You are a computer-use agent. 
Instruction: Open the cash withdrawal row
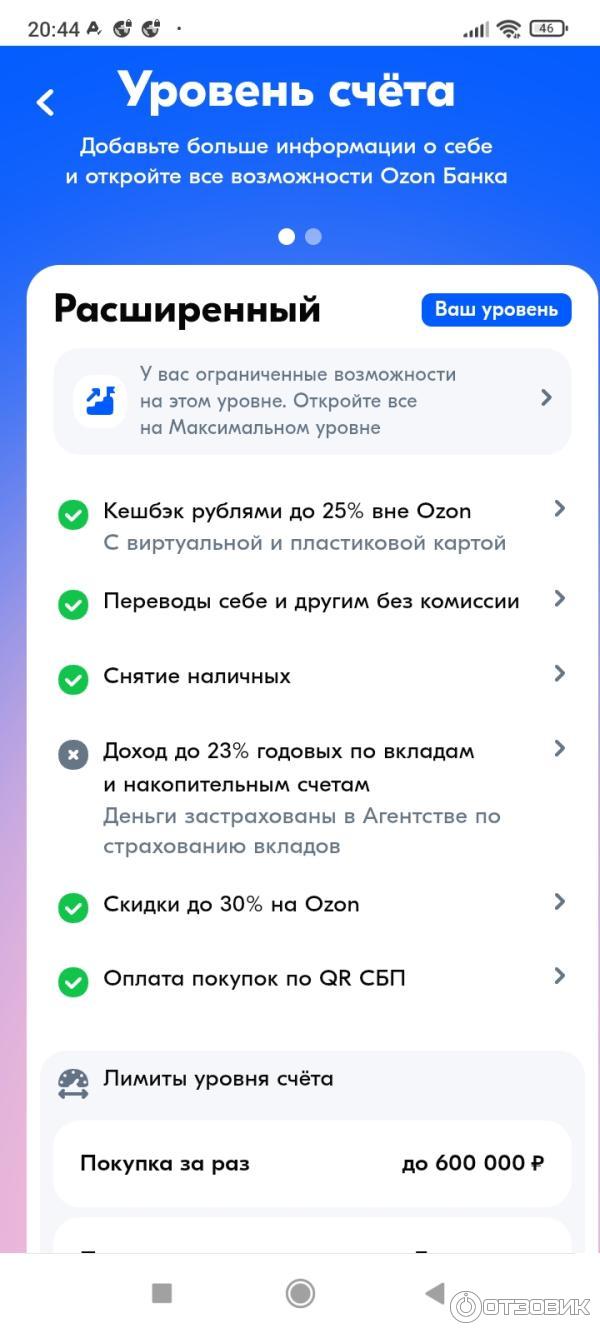tap(312, 677)
